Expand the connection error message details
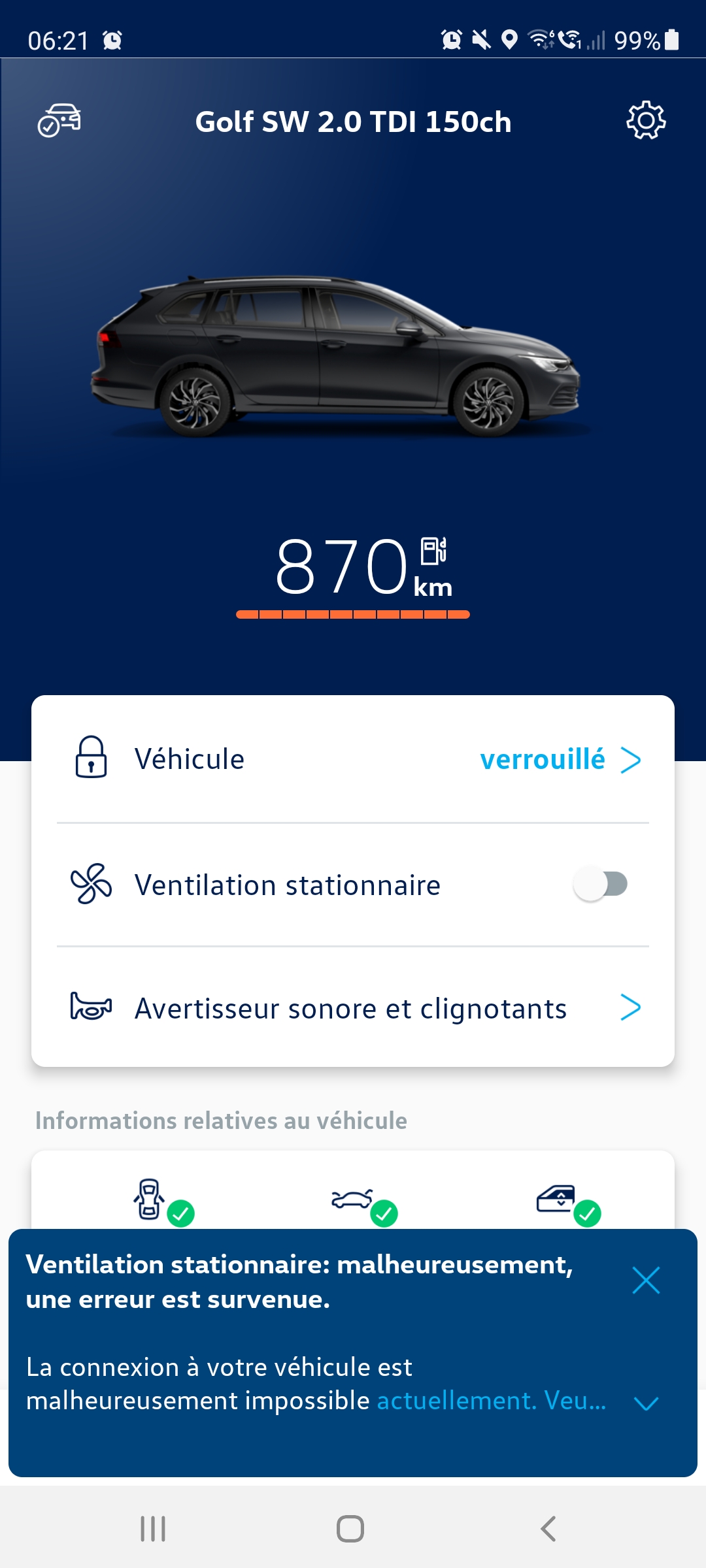The height and width of the screenshot is (1568, 706). pos(646,1403)
